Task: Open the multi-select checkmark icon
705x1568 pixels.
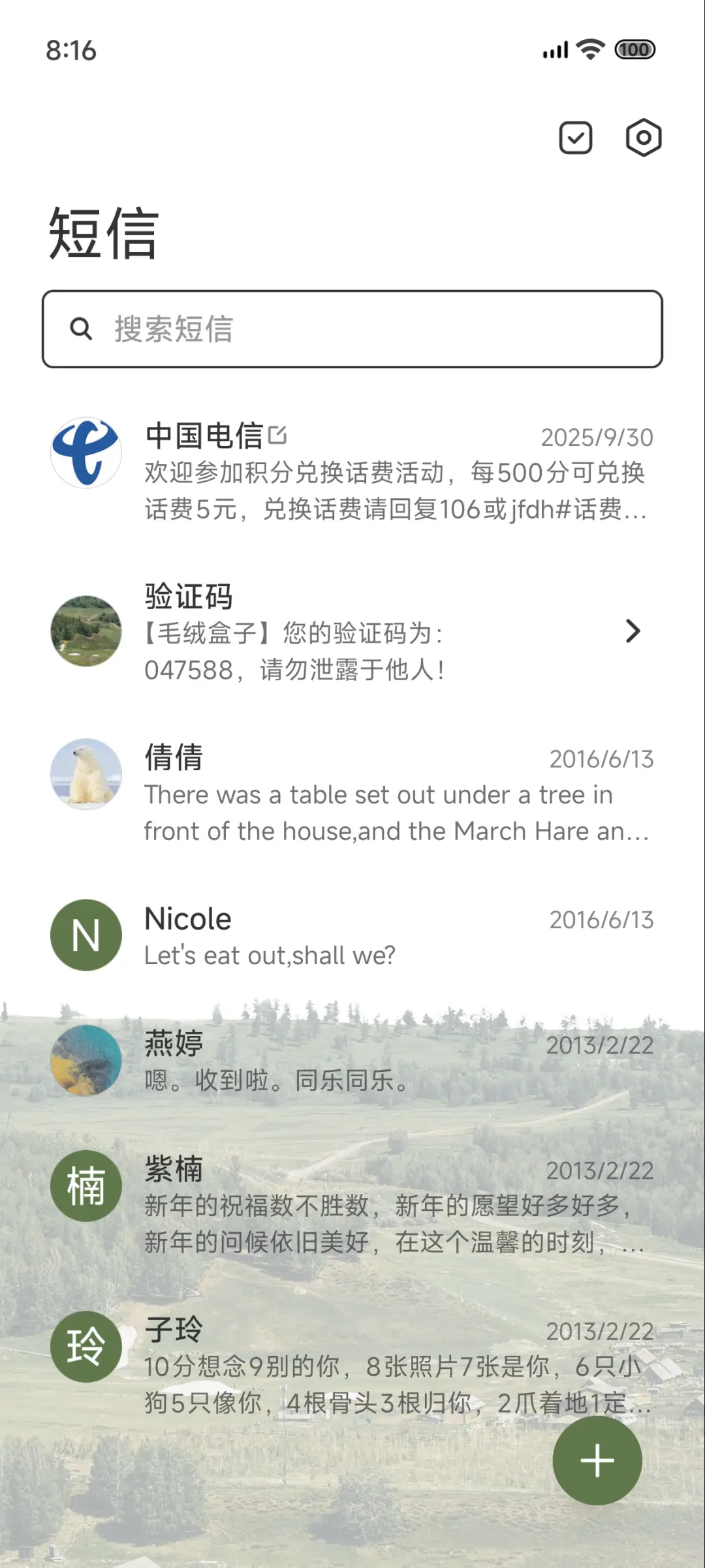Action: pos(575,138)
